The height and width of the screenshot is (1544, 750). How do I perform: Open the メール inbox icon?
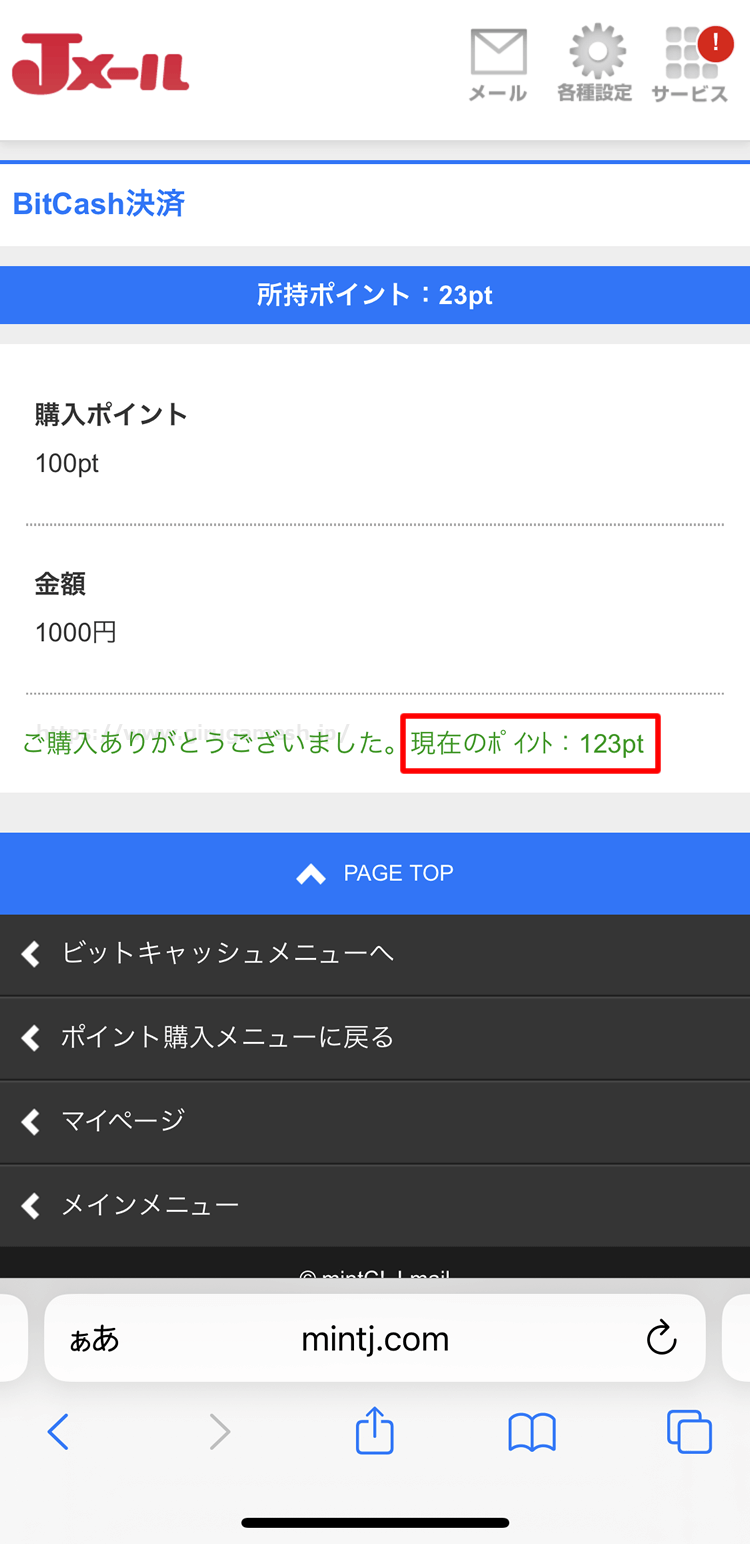point(498,64)
